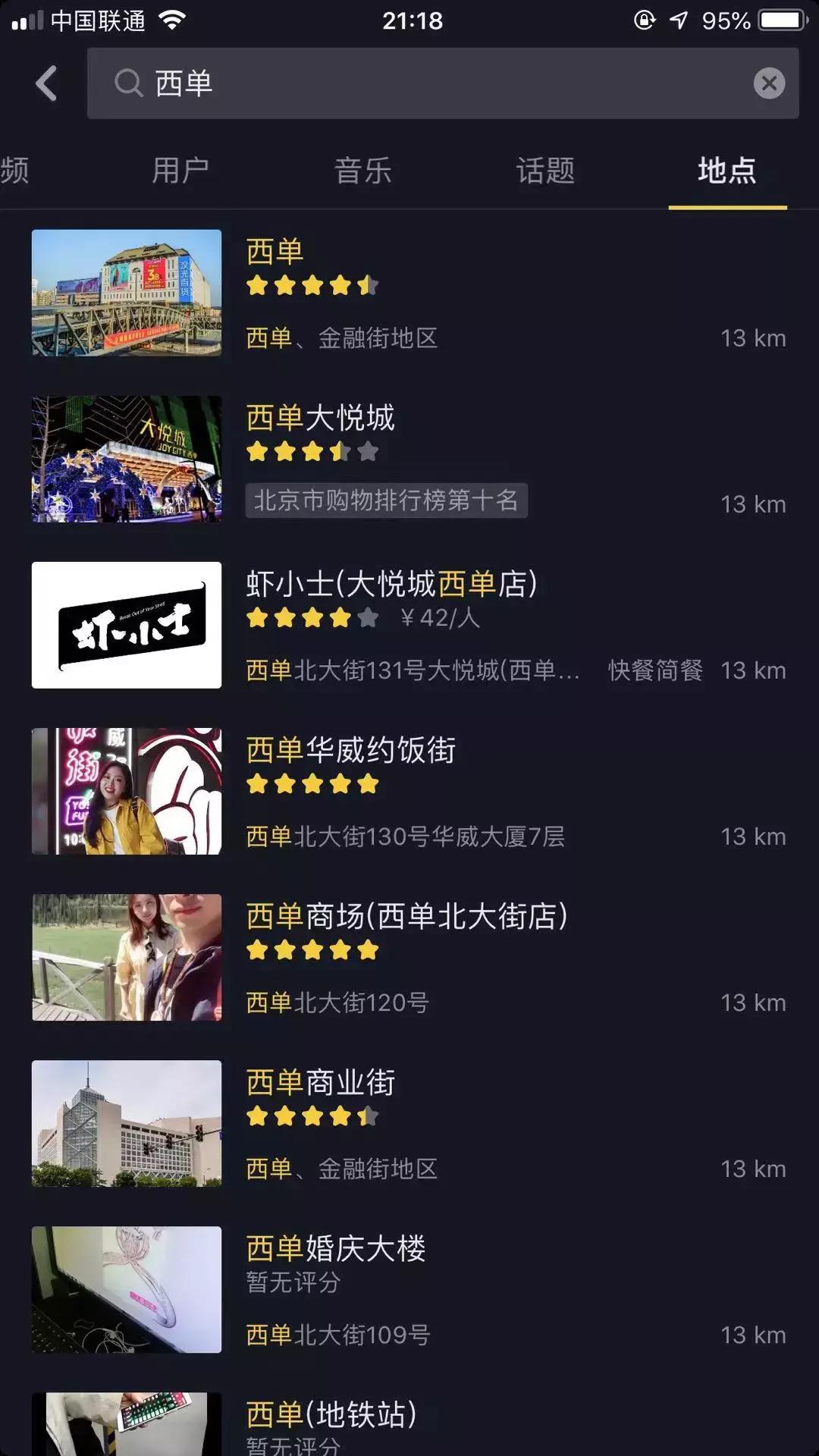Open the 西单大悦城 location result
The width and height of the screenshot is (819, 1456).
[x=318, y=419]
